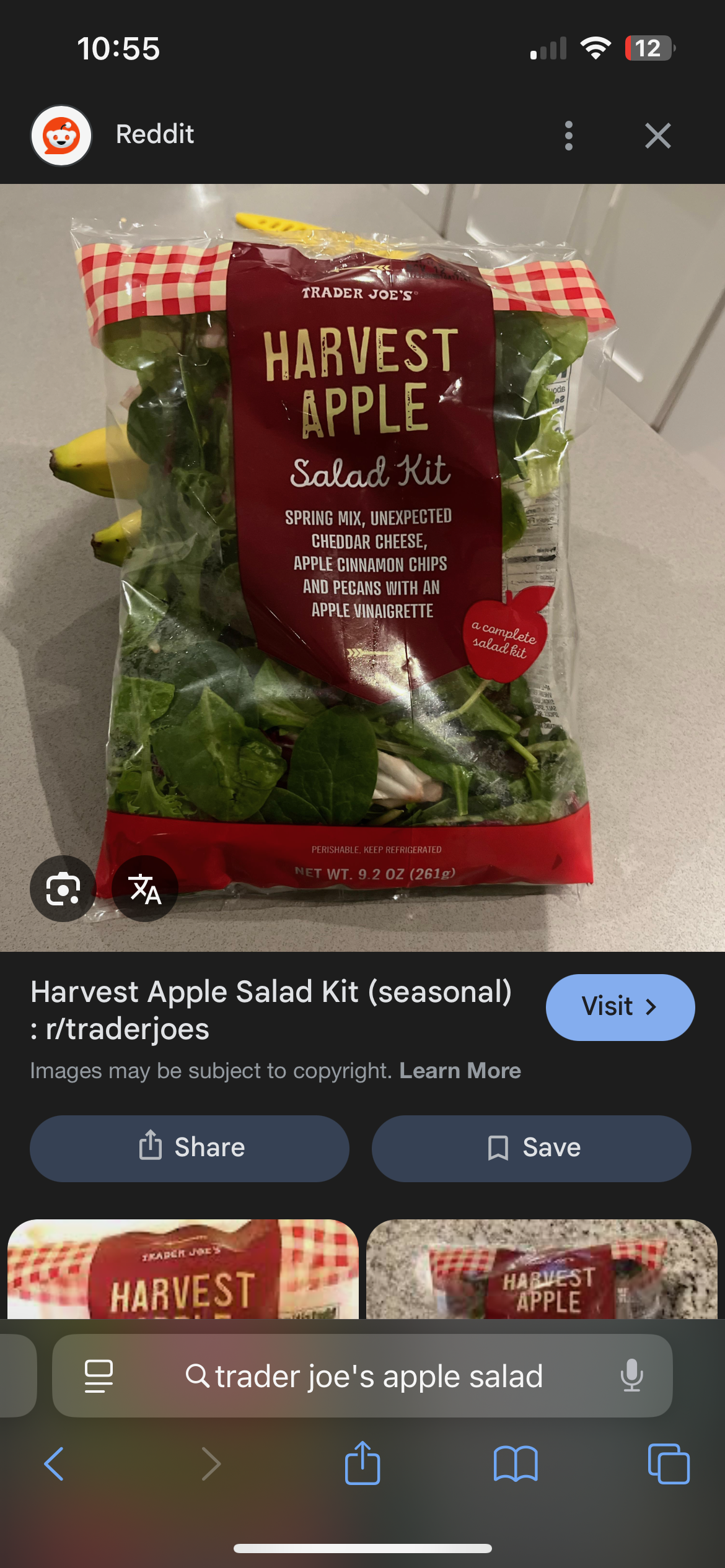Viewport: 725px width, 1568px height.
Task: Start voice search with the microphone
Action: 631,1376
